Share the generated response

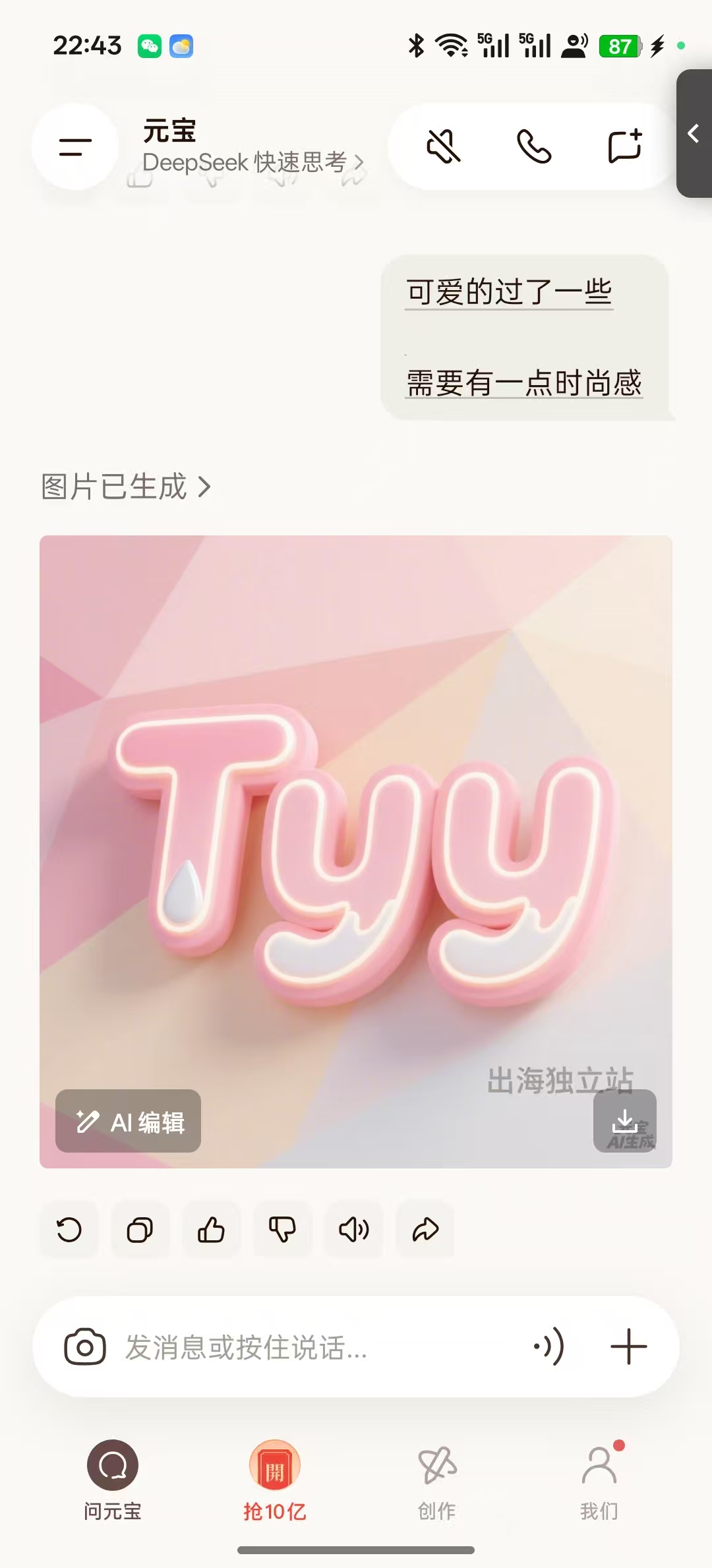click(425, 1230)
